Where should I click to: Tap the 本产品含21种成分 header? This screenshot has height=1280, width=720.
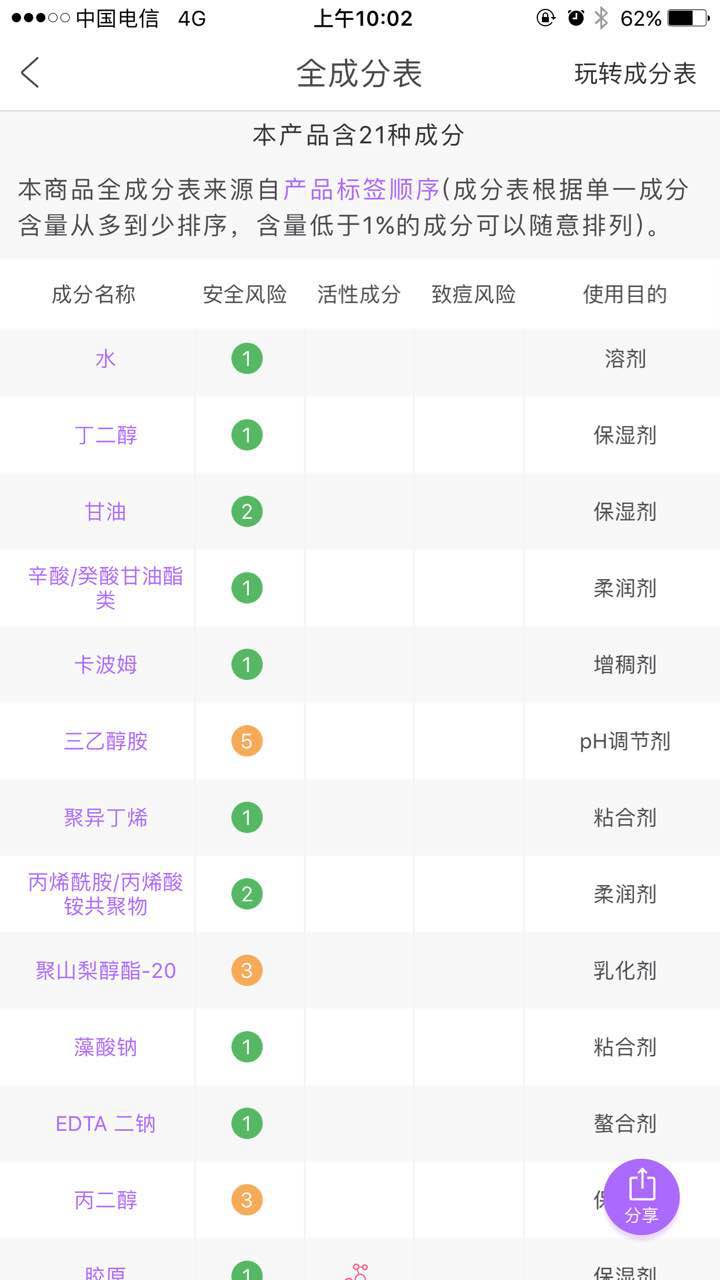(360, 135)
